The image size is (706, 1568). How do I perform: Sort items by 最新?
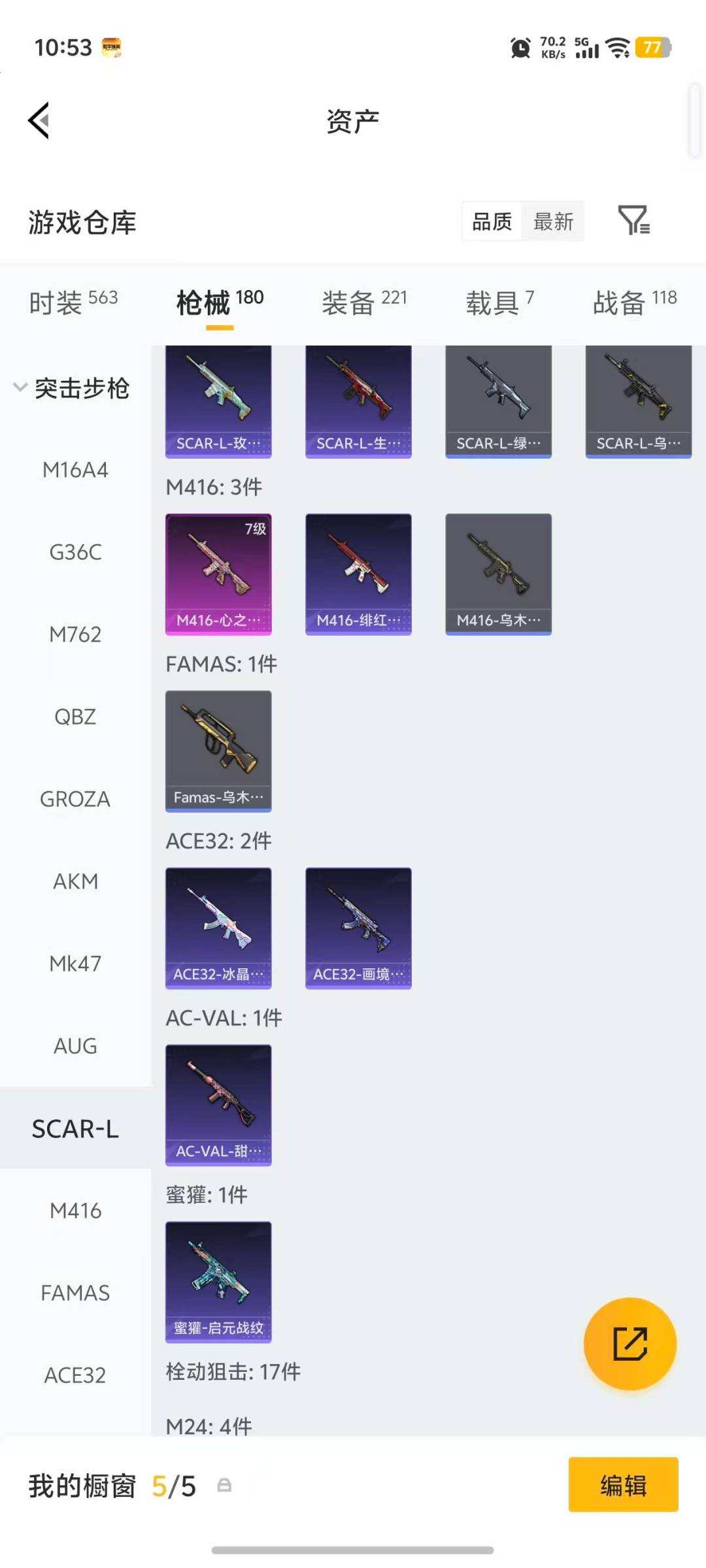pos(553,222)
